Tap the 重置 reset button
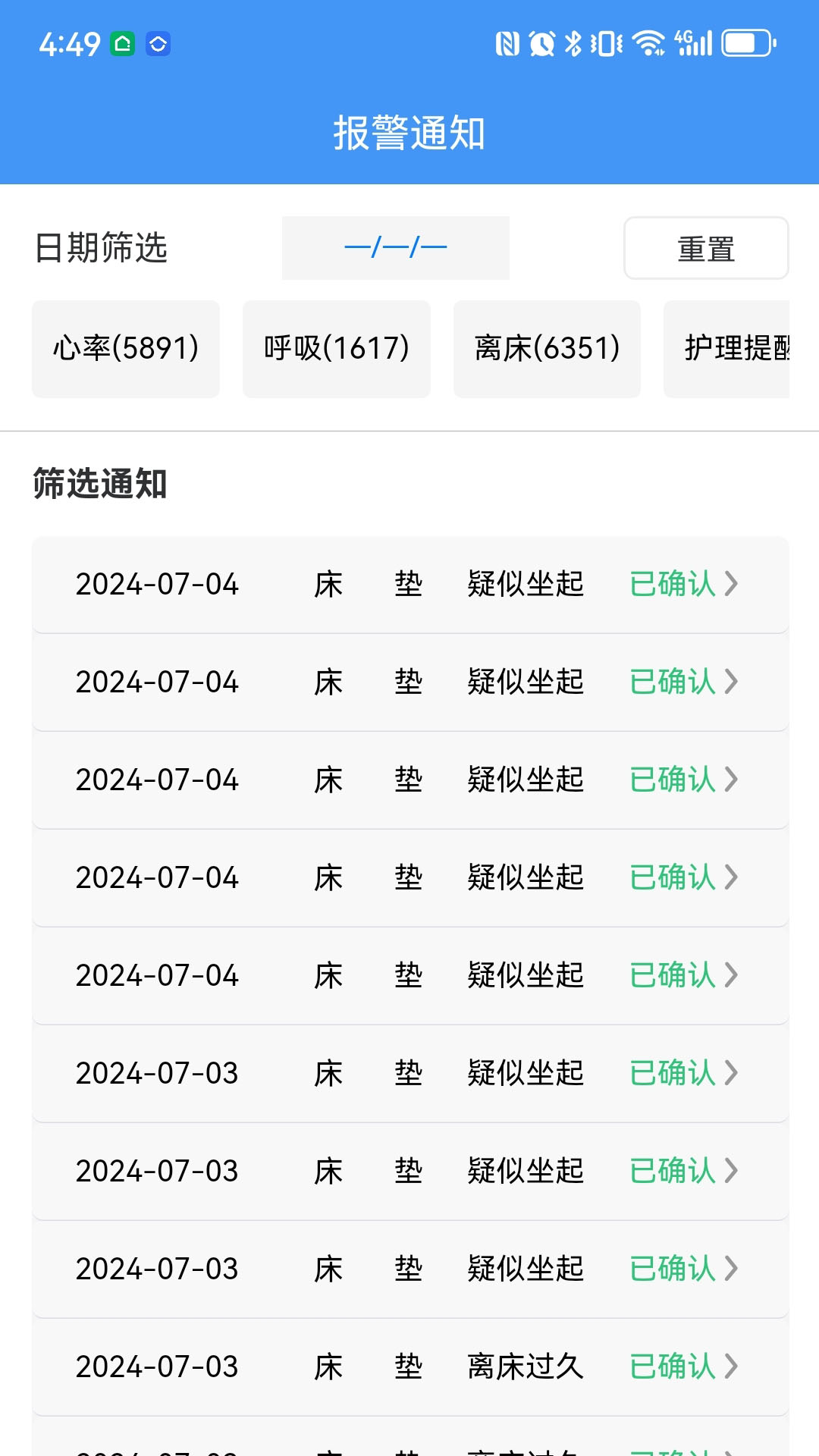The height and width of the screenshot is (1456, 819). tap(705, 249)
